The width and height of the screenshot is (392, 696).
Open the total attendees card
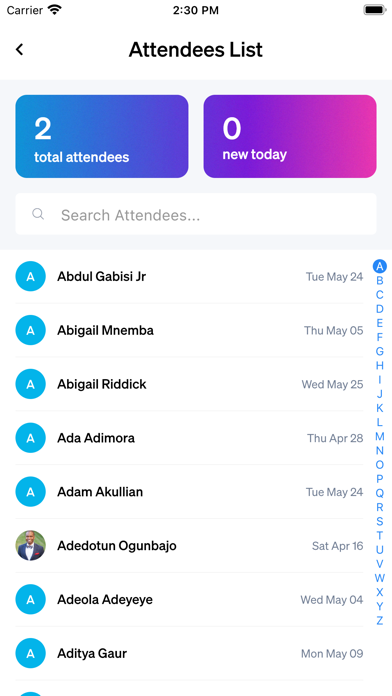[102, 136]
